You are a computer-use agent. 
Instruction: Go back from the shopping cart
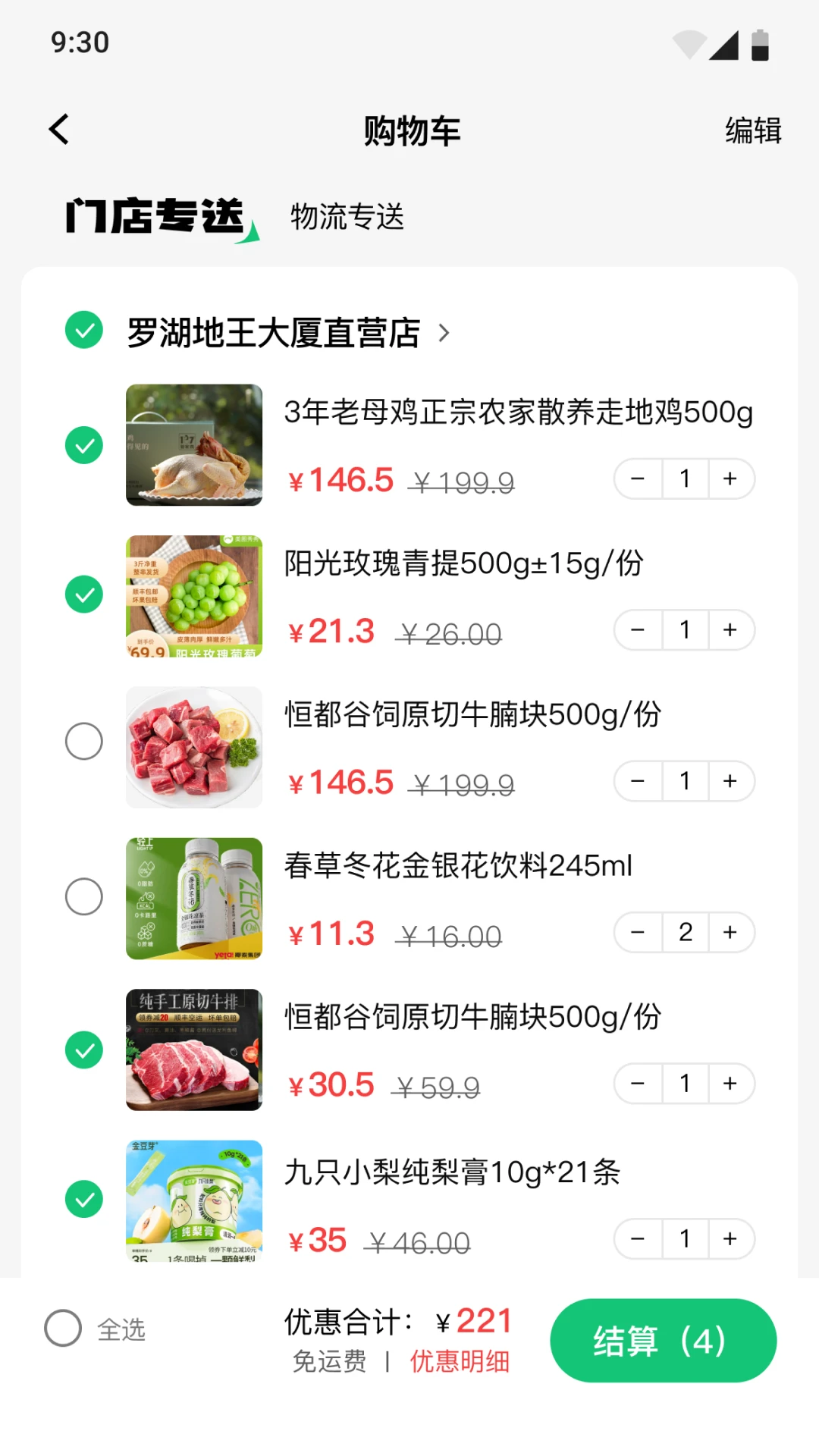pyautogui.click(x=59, y=130)
